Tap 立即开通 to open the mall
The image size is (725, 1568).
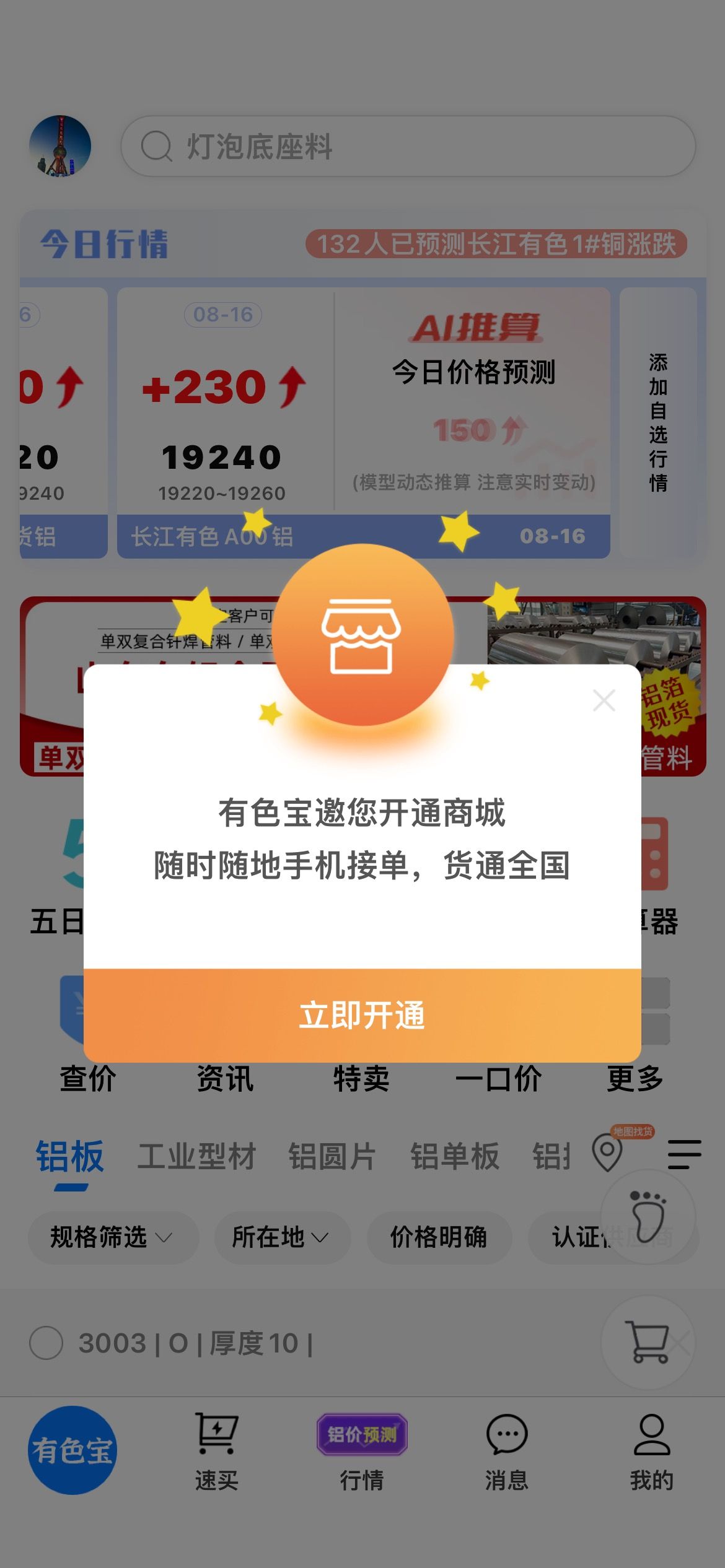click(362, 1016)
